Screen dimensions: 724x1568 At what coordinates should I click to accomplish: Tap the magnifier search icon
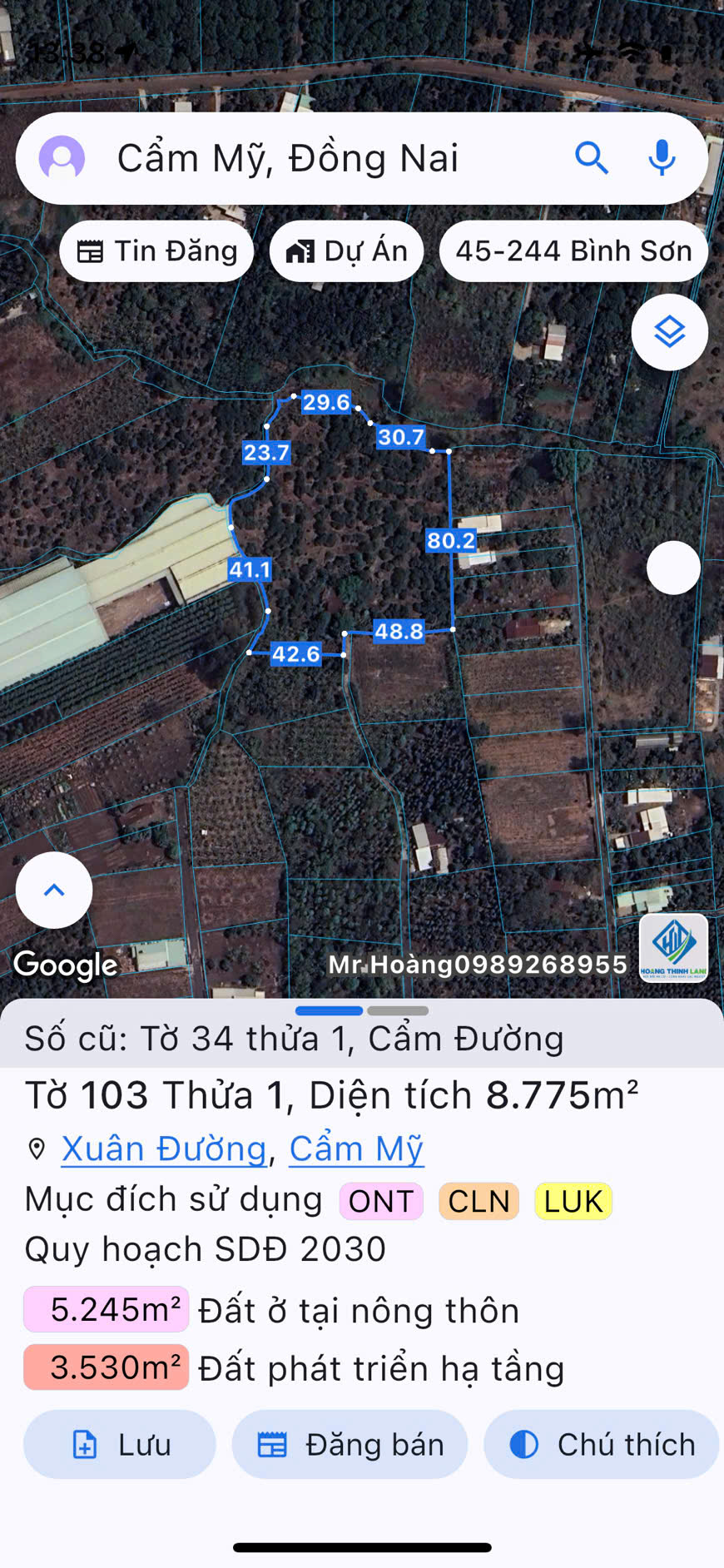pos(592,157)
